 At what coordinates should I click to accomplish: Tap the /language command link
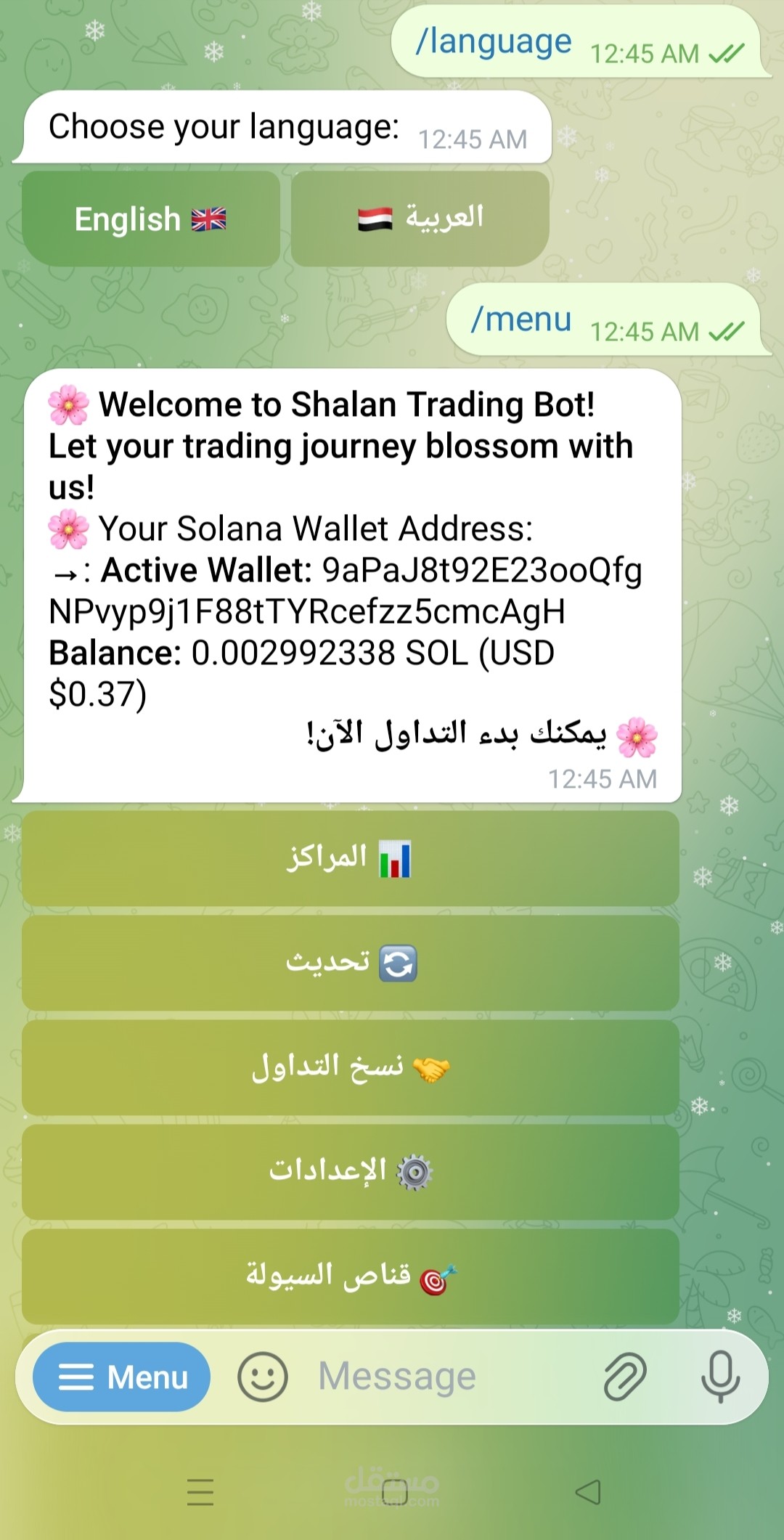(494, 42)
